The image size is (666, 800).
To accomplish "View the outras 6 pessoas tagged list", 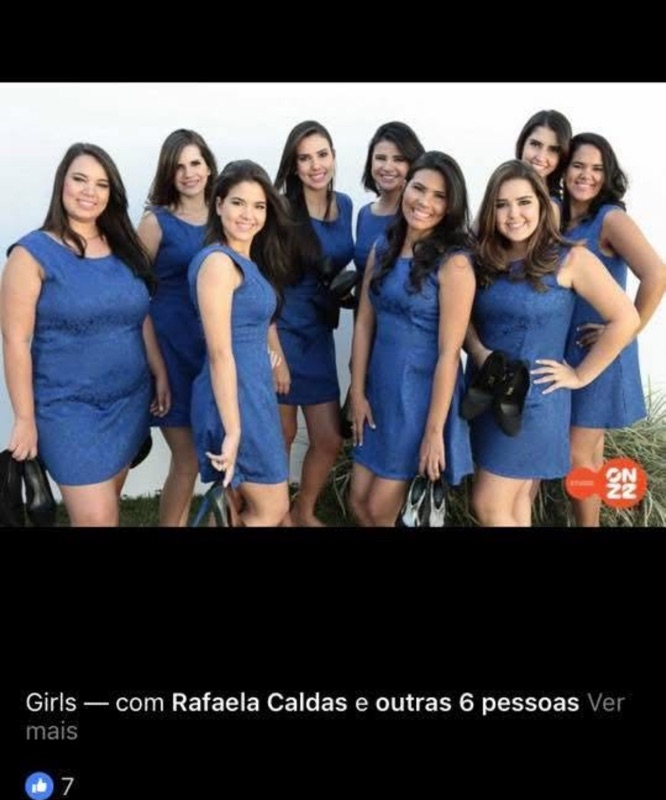I will [x=477, y=703].
